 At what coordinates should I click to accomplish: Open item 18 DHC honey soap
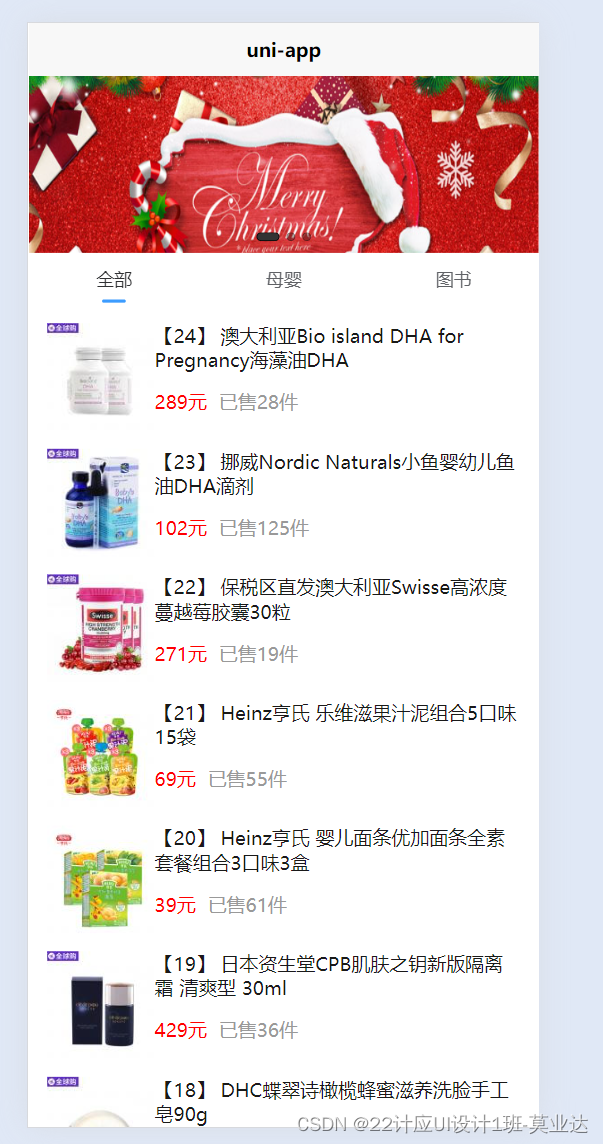(334, 1101)
